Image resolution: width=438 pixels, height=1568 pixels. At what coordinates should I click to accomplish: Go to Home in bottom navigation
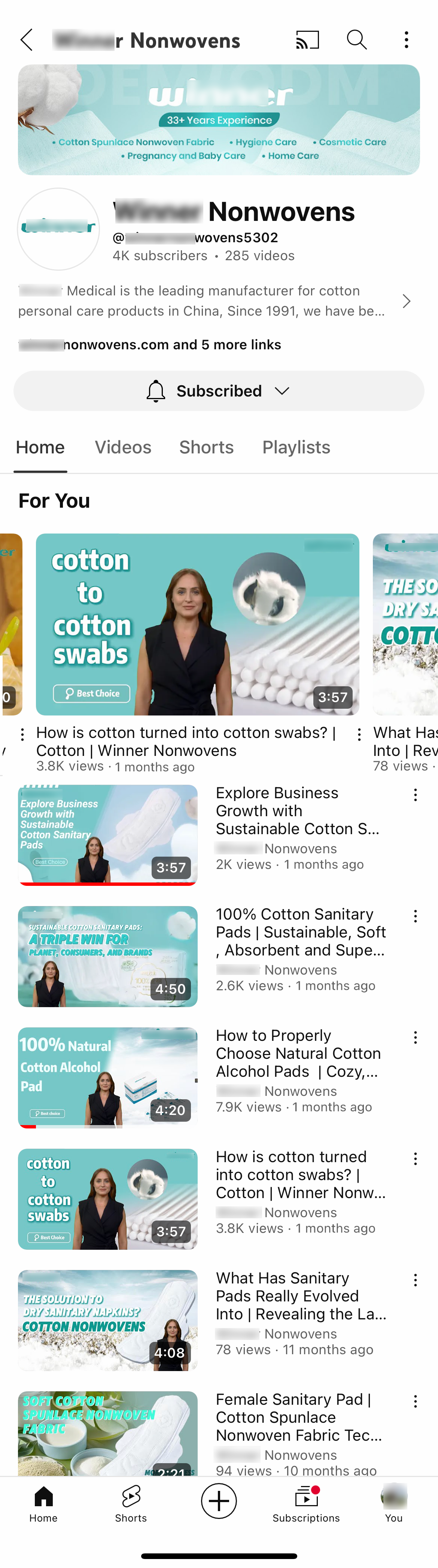coord(43,1503)
